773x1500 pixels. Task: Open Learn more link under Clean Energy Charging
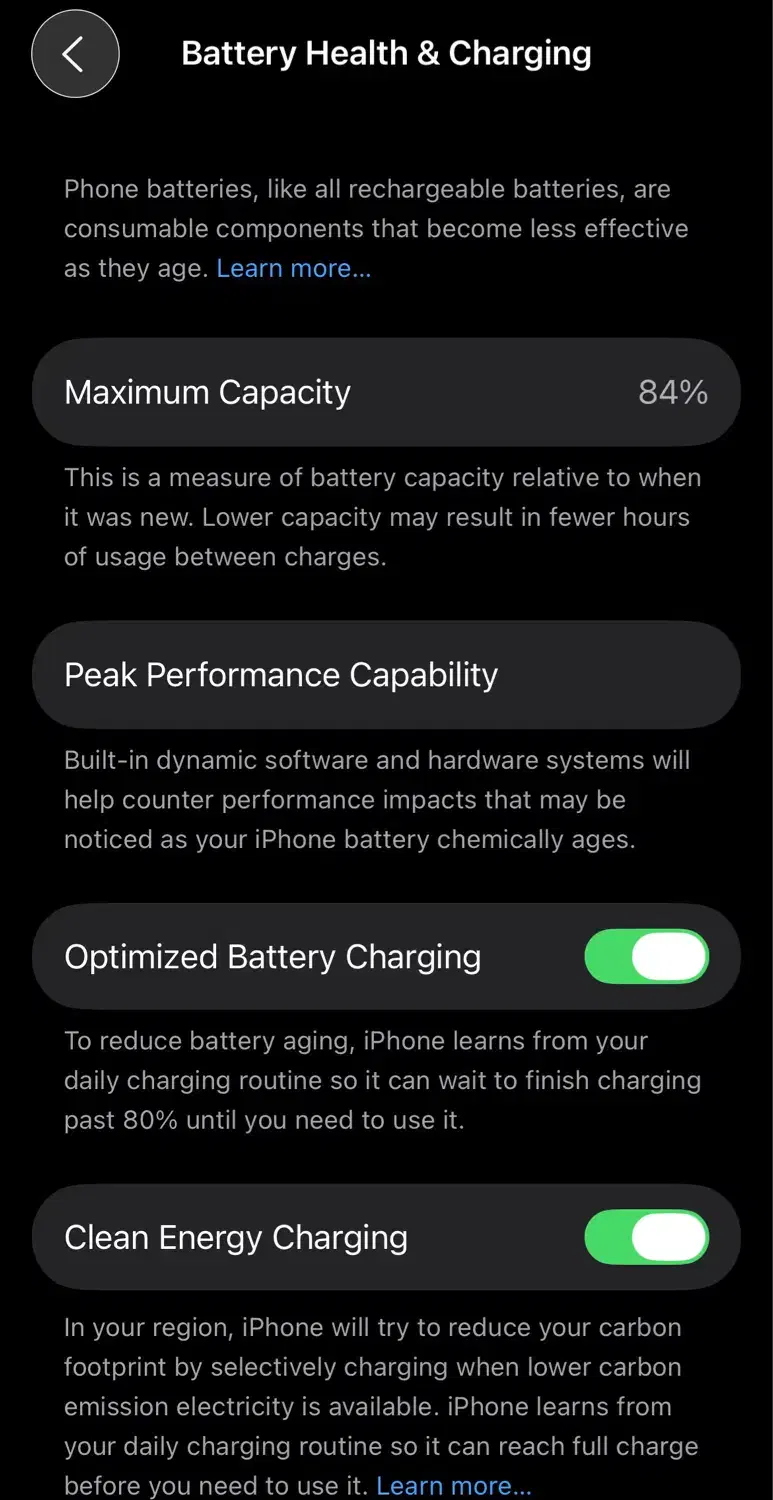pos(454,1486)
